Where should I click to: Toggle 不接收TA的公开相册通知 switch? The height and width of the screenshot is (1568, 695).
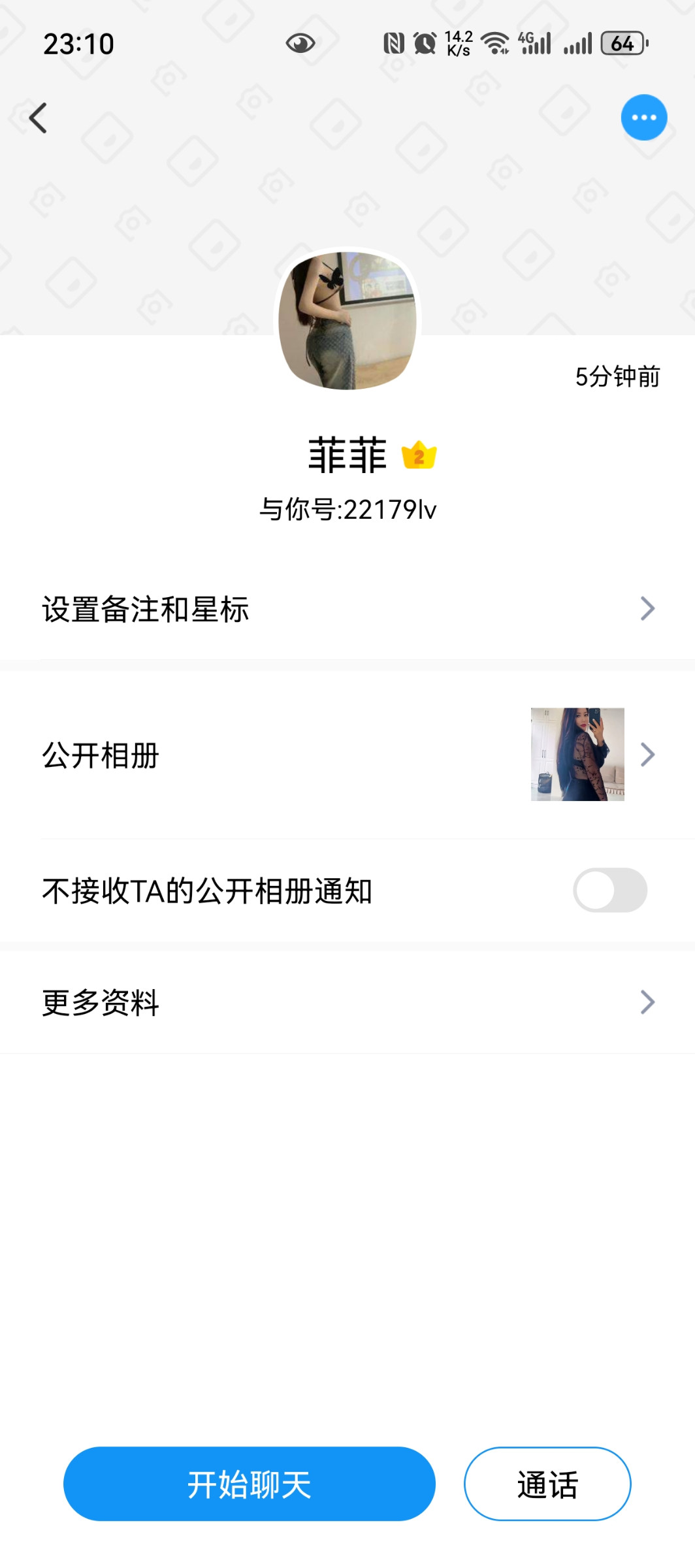click(x=609, y=890)
